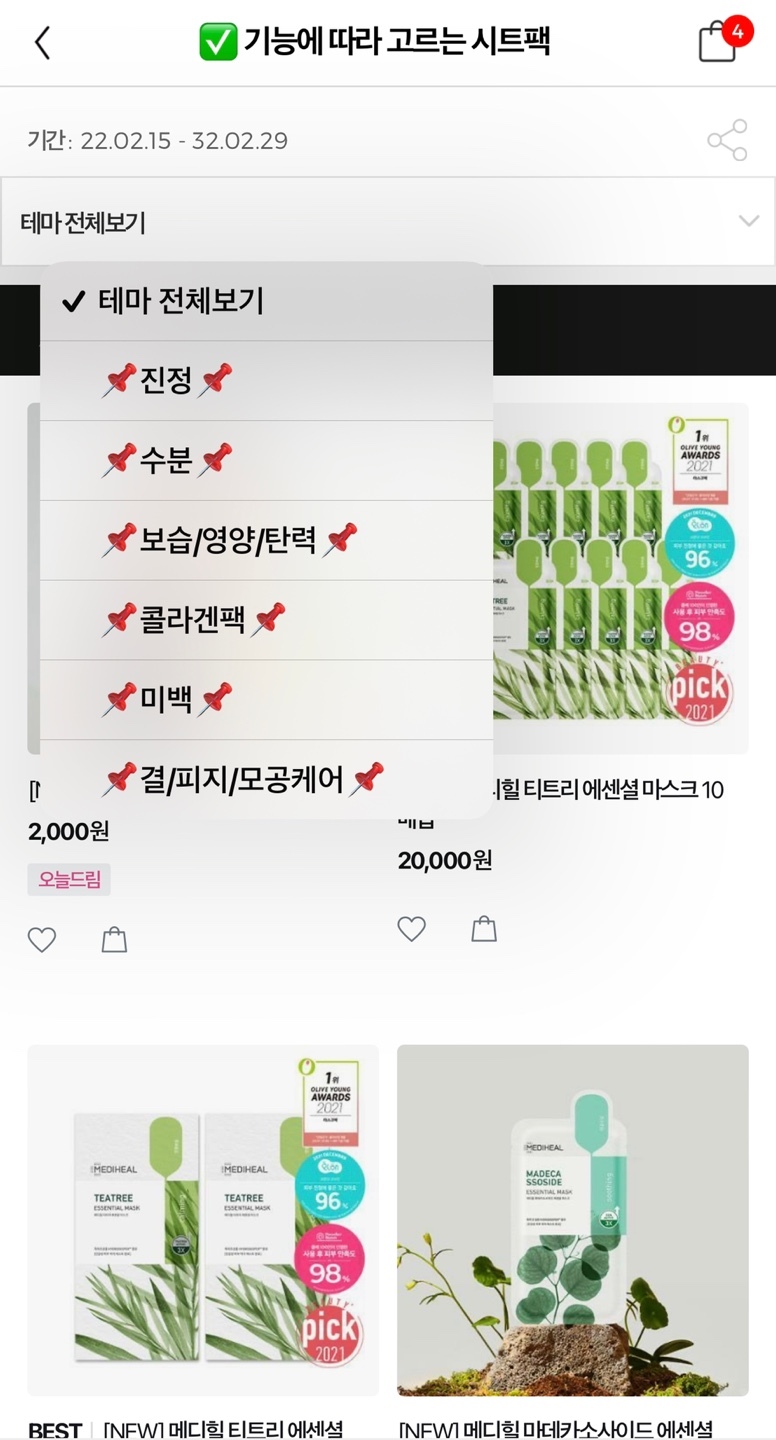Go back with the top-left arrow

click(42, 43)
